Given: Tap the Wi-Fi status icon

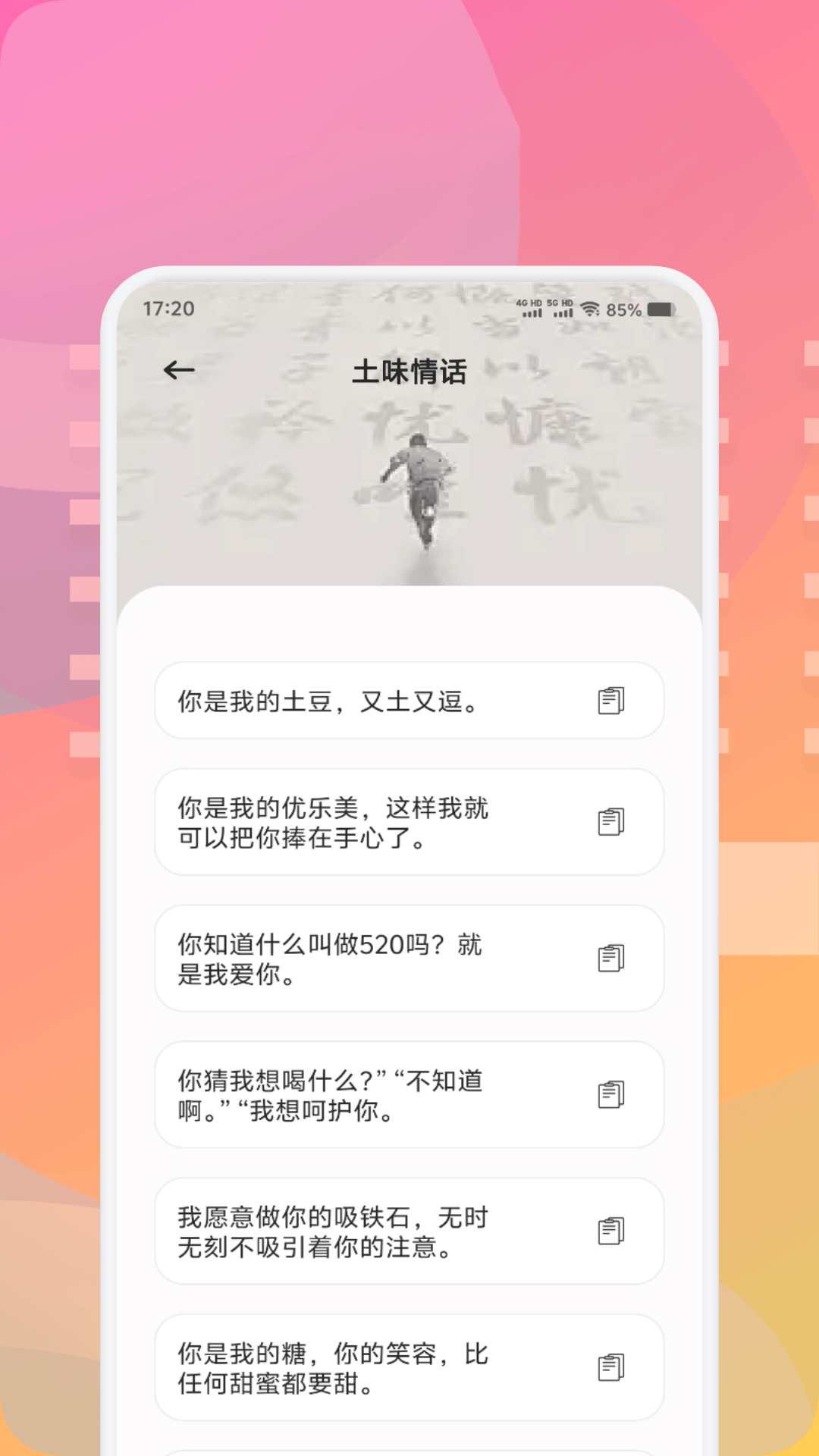Looking at the screenshot, I should pos(590,309).
